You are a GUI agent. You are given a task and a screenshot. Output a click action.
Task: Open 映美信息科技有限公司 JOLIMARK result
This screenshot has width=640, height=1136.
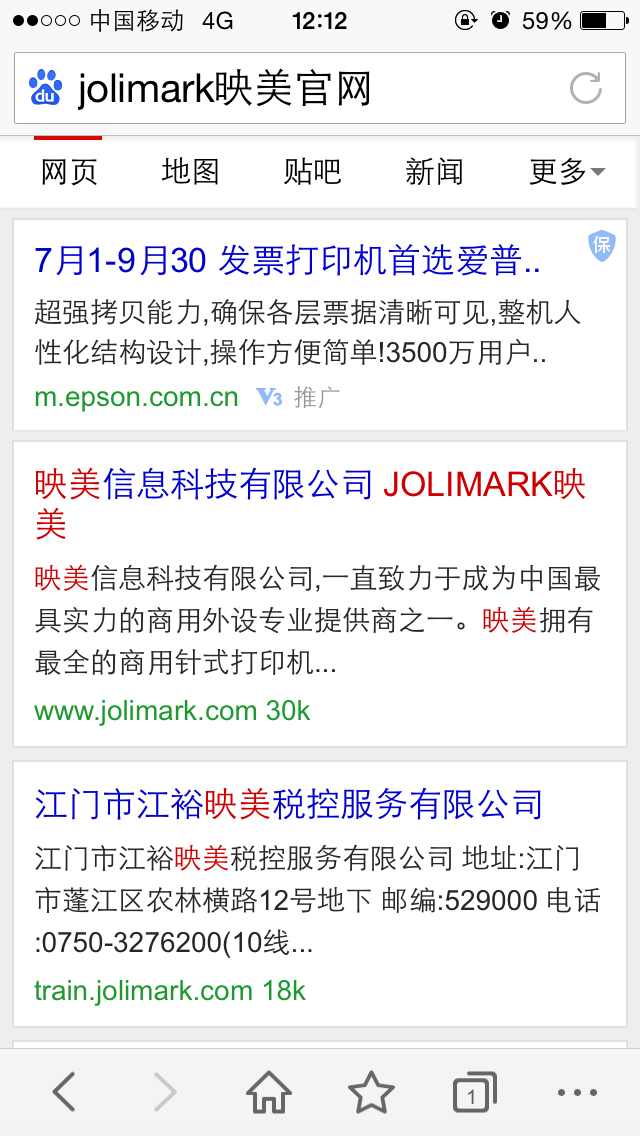(x=310, y=504)
